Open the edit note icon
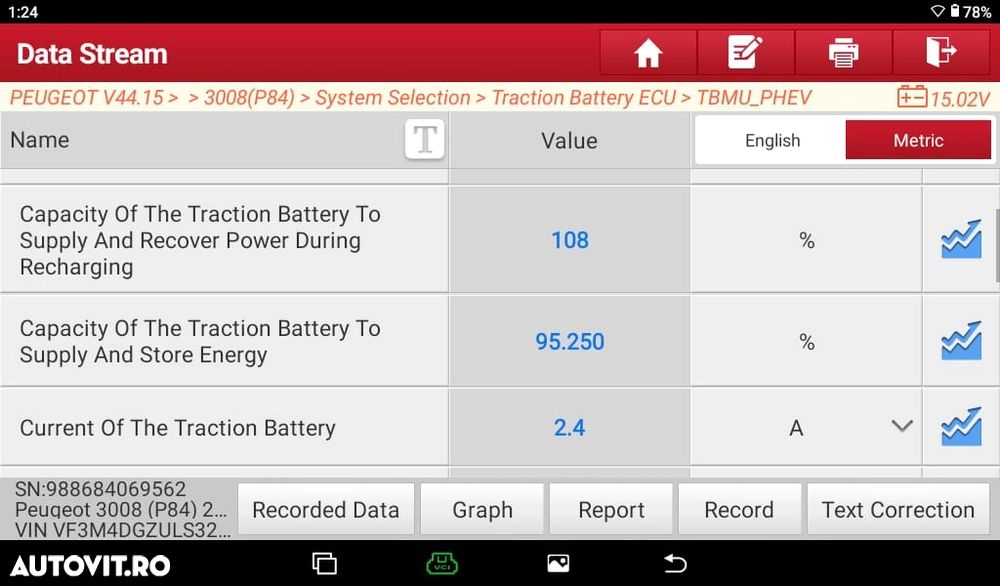The width and height of the screenshot is (1000, 586). coord(745,53)
